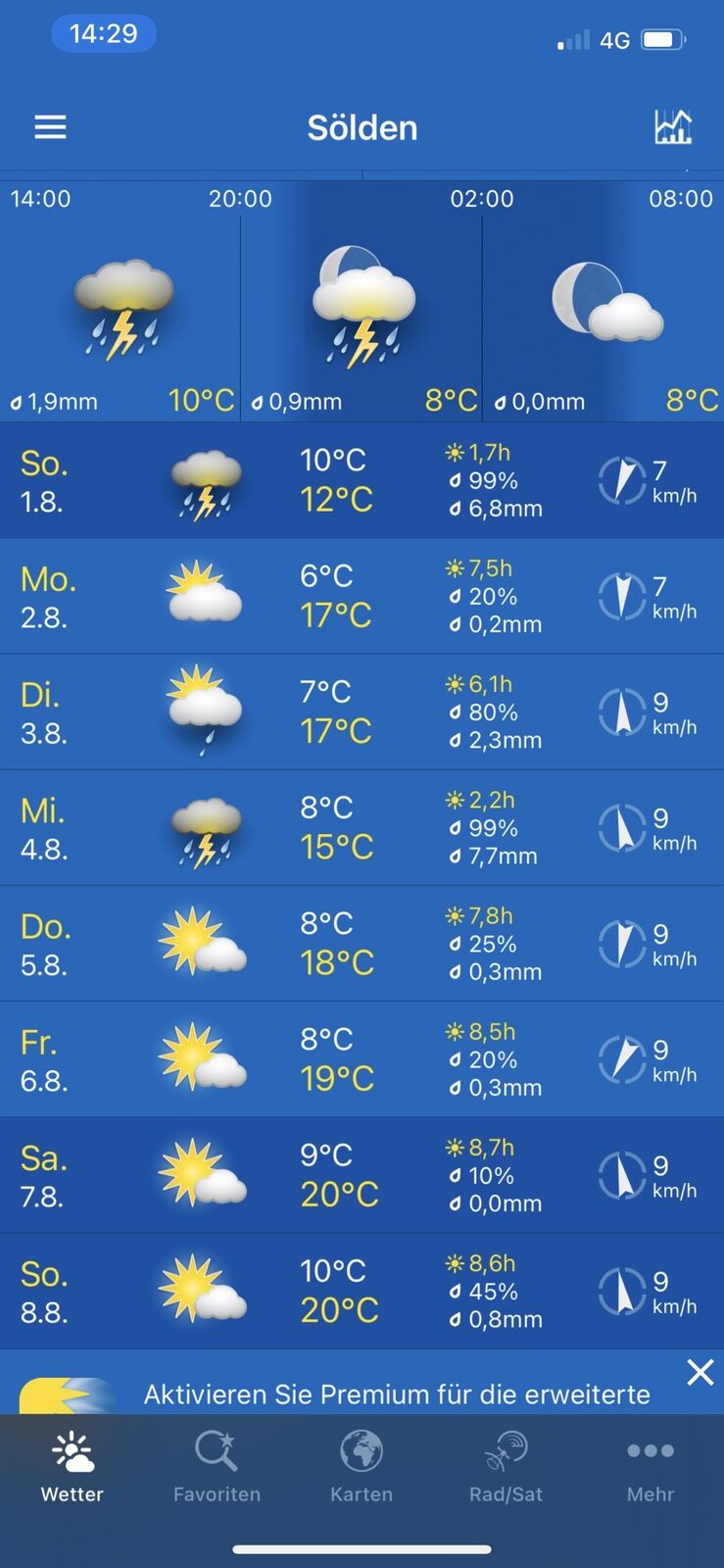Open the forecast for Di. 3.8.
Screen dimensions: 724x1568
(362, 711)
